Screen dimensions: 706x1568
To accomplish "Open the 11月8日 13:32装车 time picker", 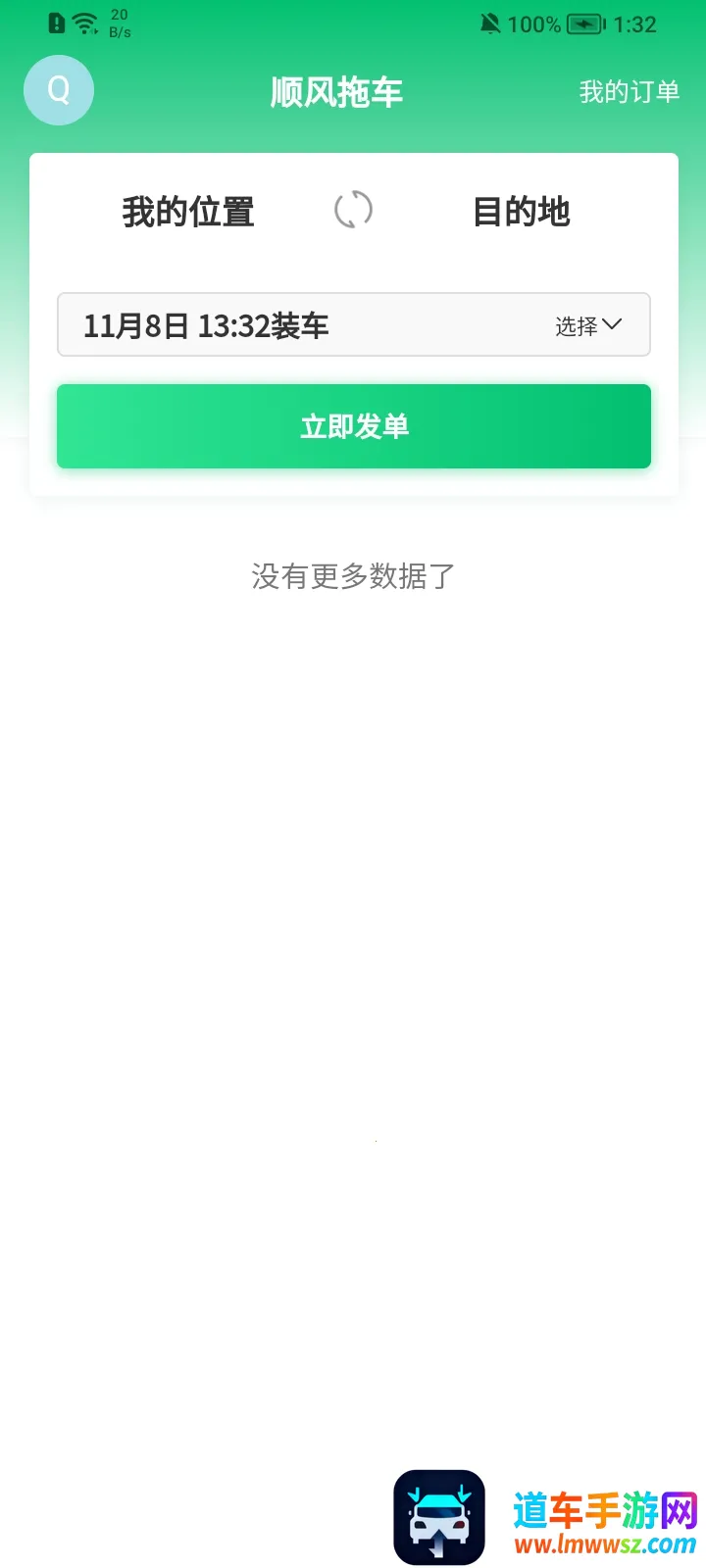I will click(354, 324).
